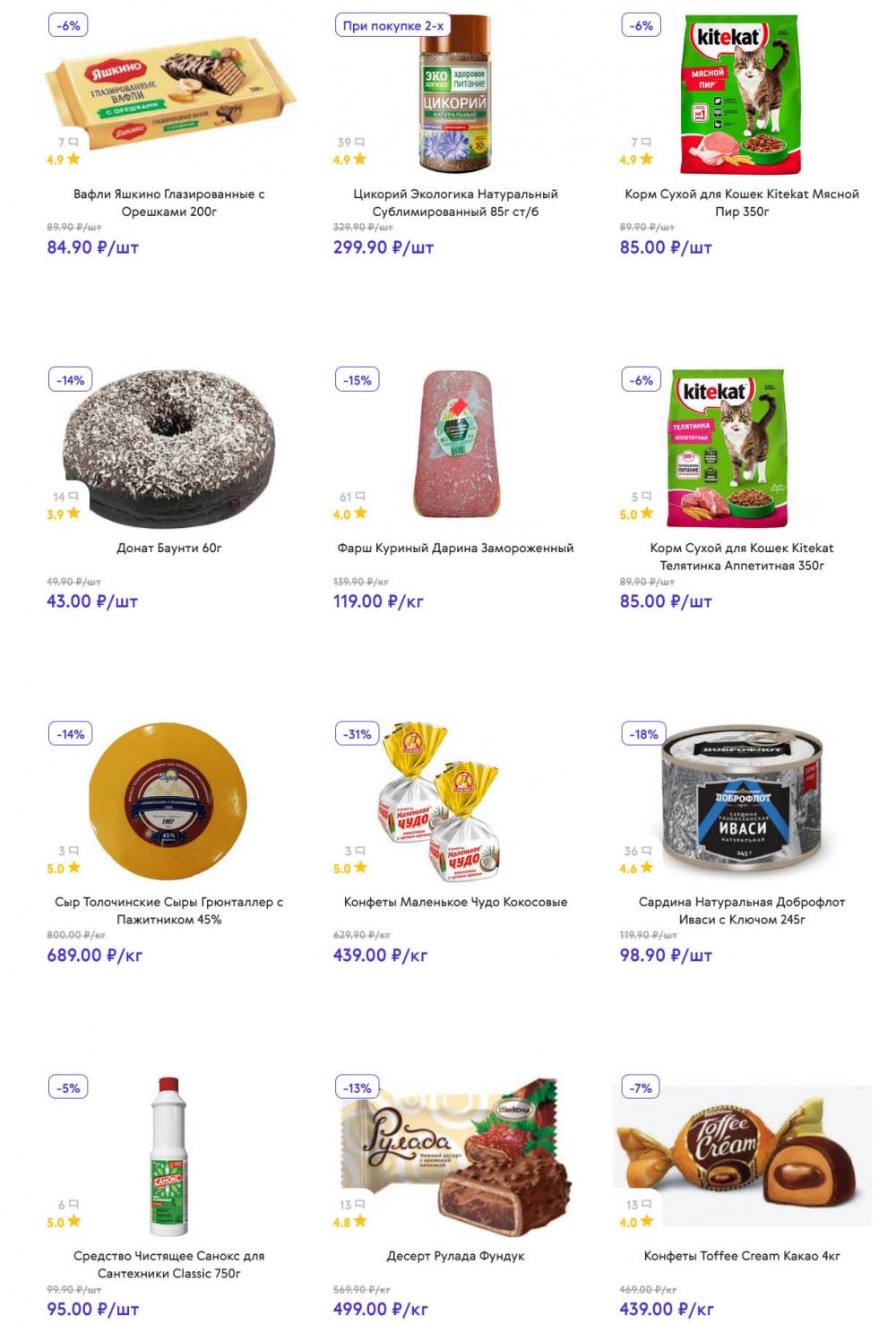Screen dimensions: 896x1324
Task: Open Конфеты Toffee Cream Какао
Action: pyautogui.click(x=742, y=1256)
